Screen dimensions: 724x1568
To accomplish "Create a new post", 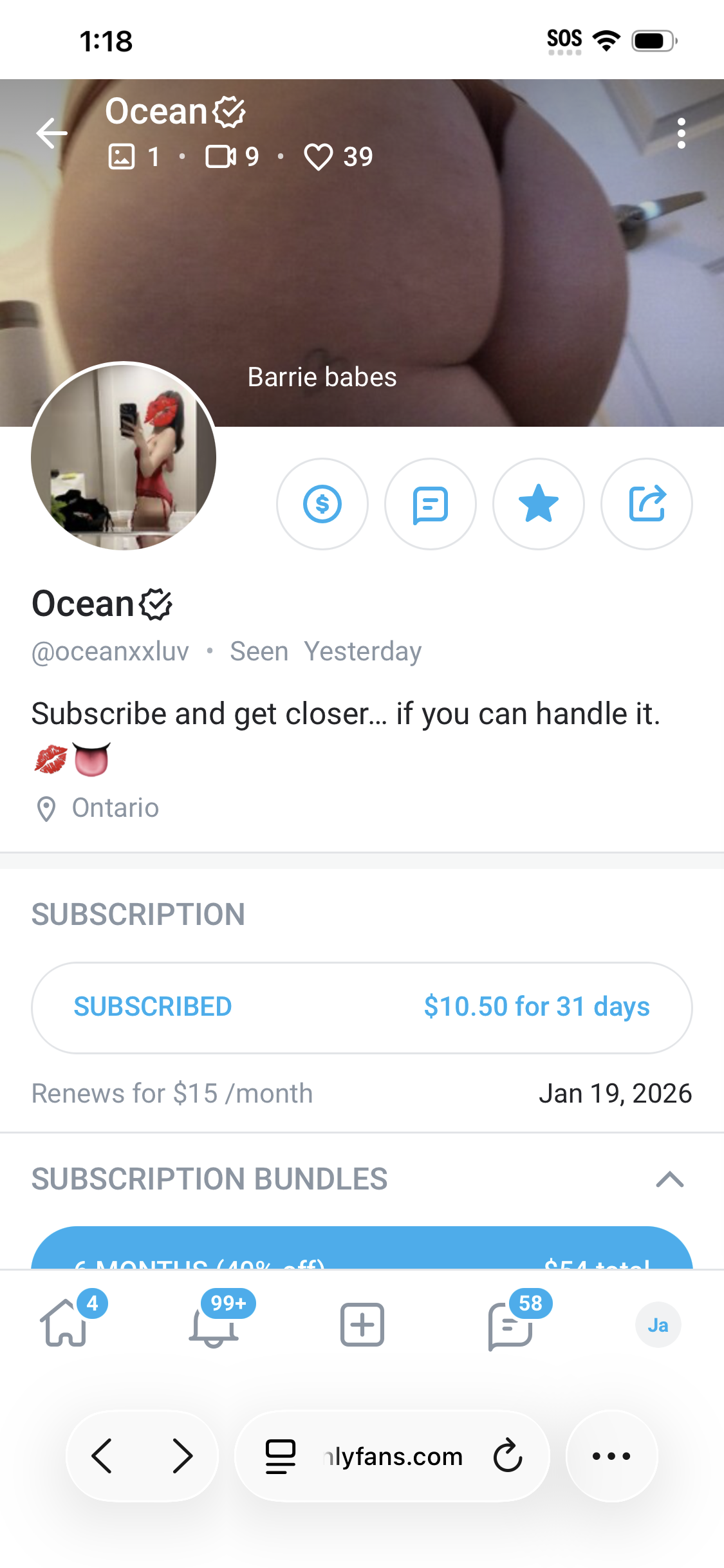I will coord(362,1325).
